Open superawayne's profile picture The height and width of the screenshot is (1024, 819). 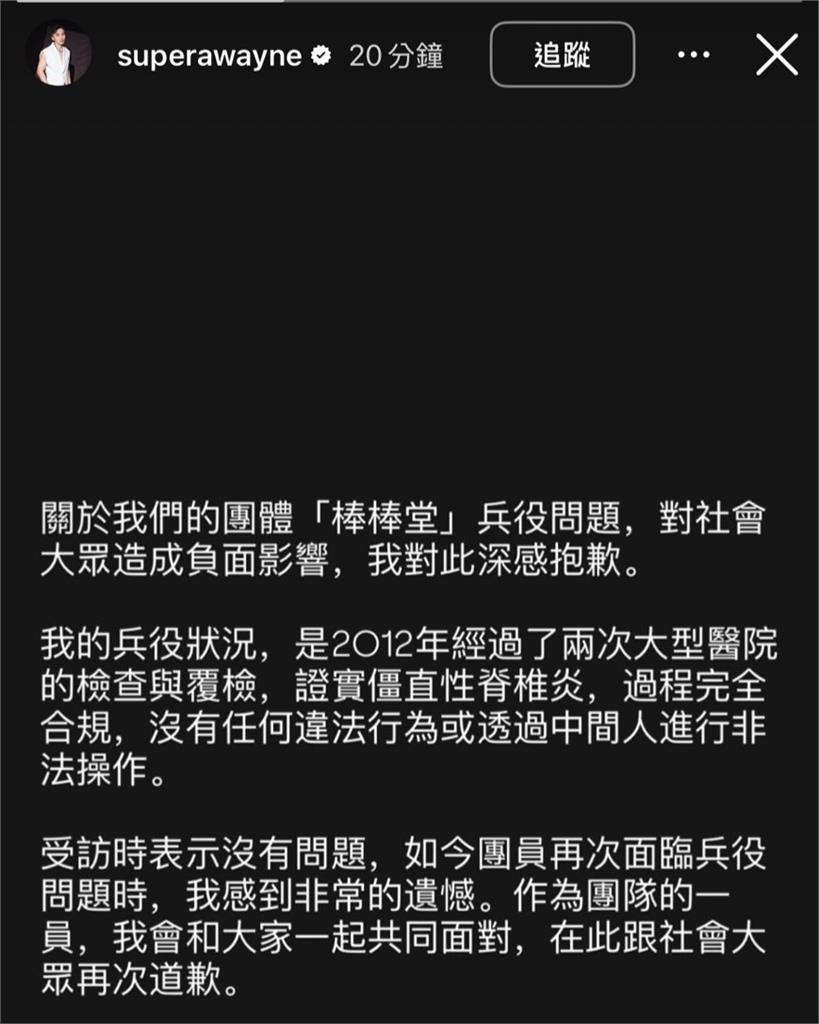coord(57,55)
